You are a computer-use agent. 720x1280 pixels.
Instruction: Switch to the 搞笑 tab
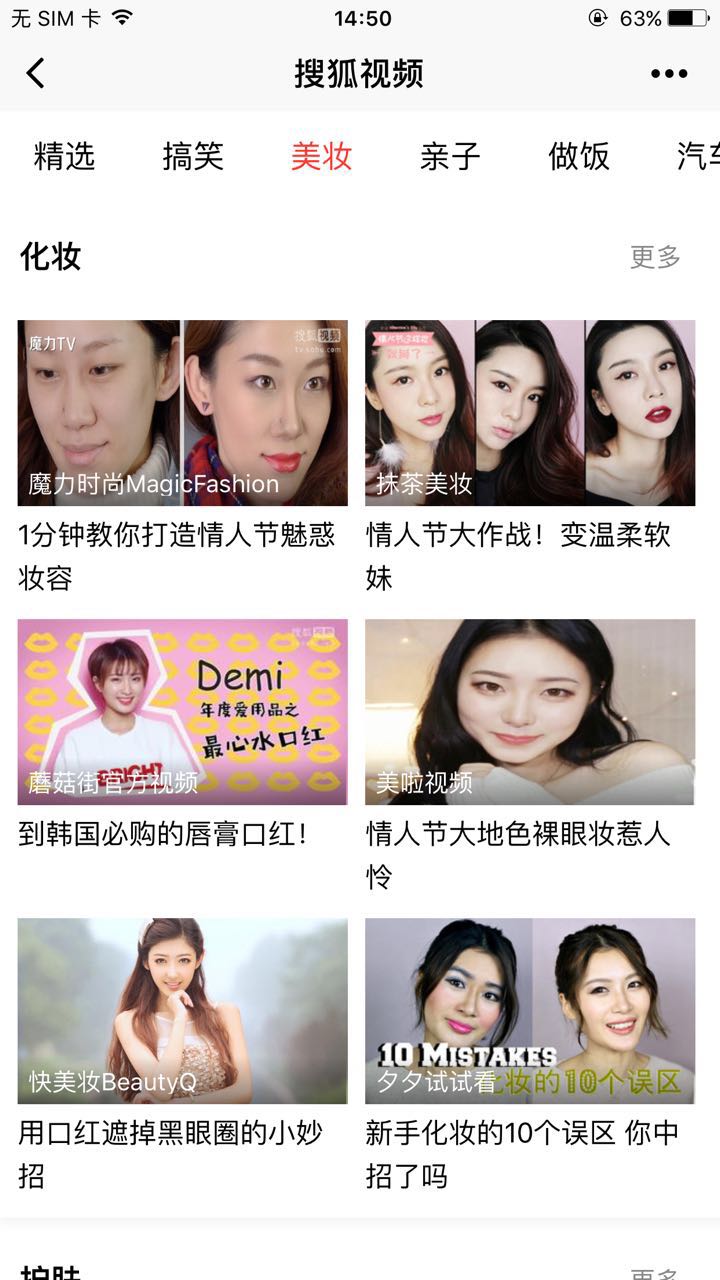click(193, 156)
